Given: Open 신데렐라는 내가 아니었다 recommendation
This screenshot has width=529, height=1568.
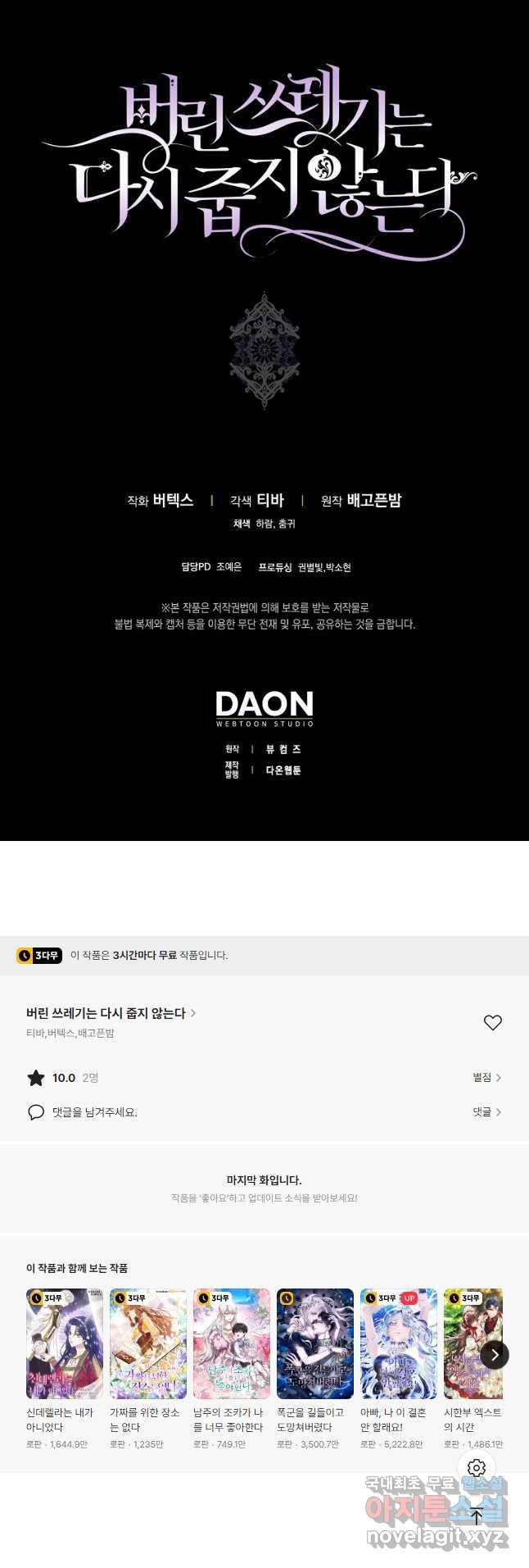Looking at the screenshot, I should (65, 1343).
